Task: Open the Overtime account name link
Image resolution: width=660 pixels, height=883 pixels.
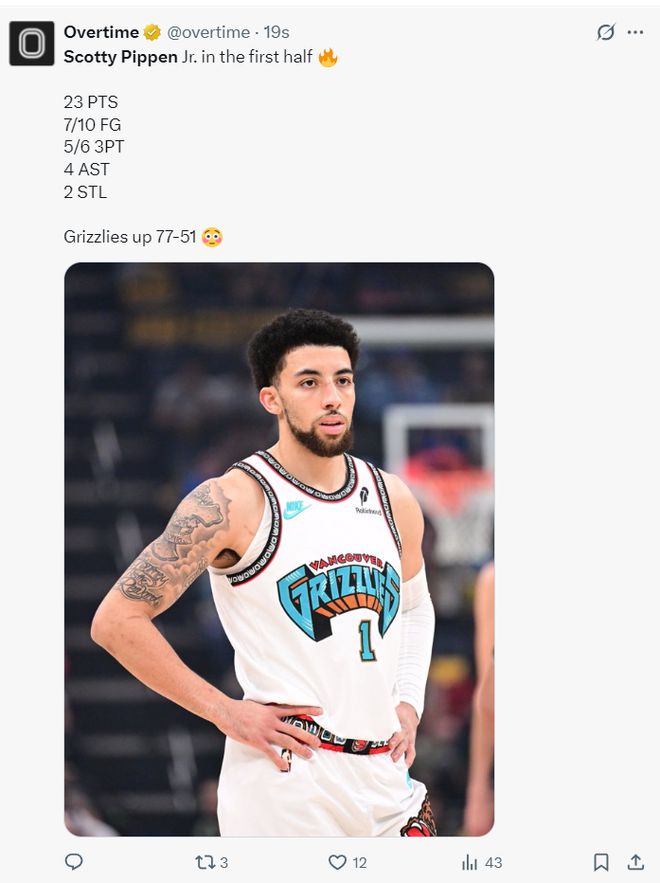Action: tap(101, 32)
